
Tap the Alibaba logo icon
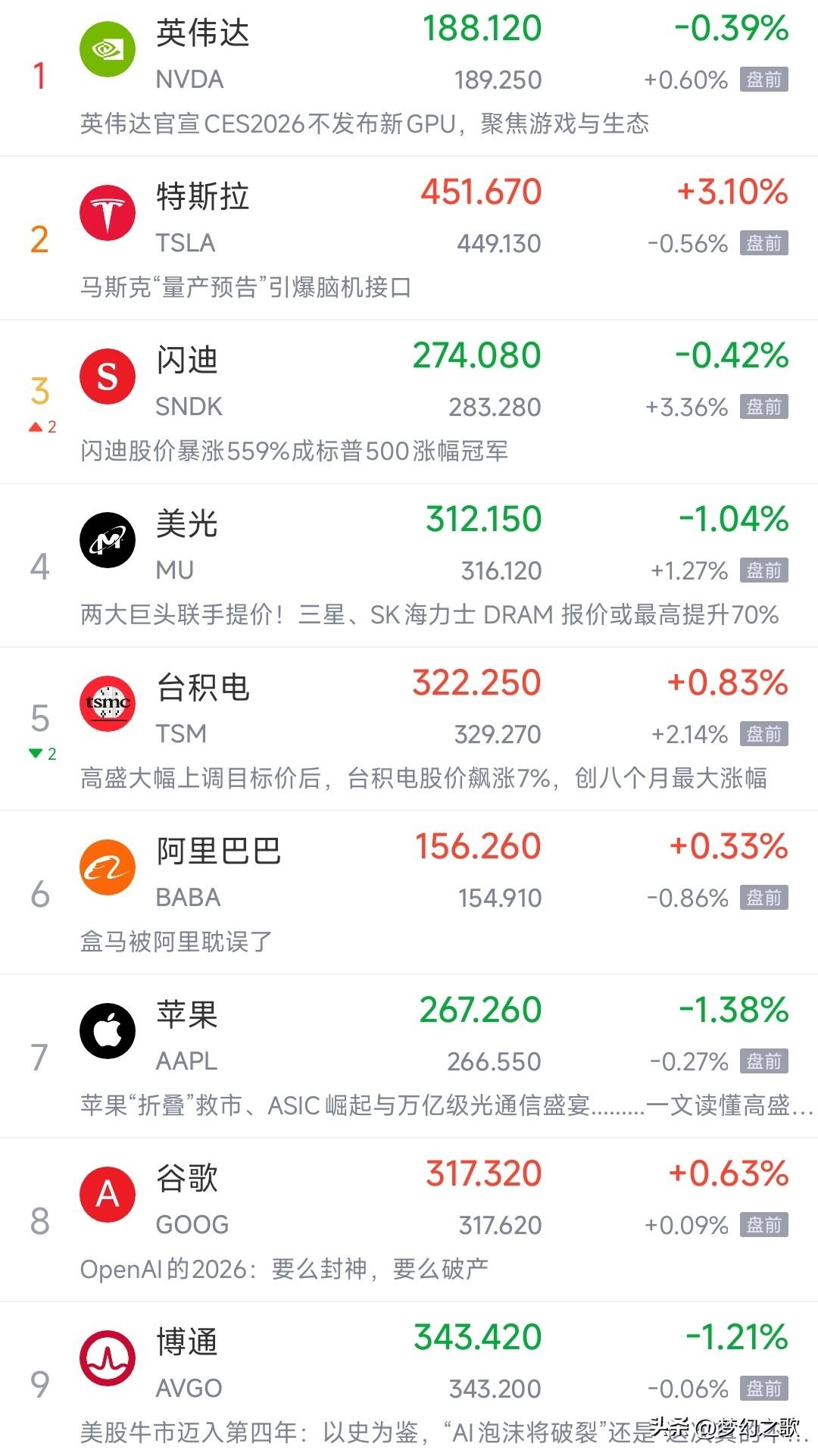[x=107, y=867]
